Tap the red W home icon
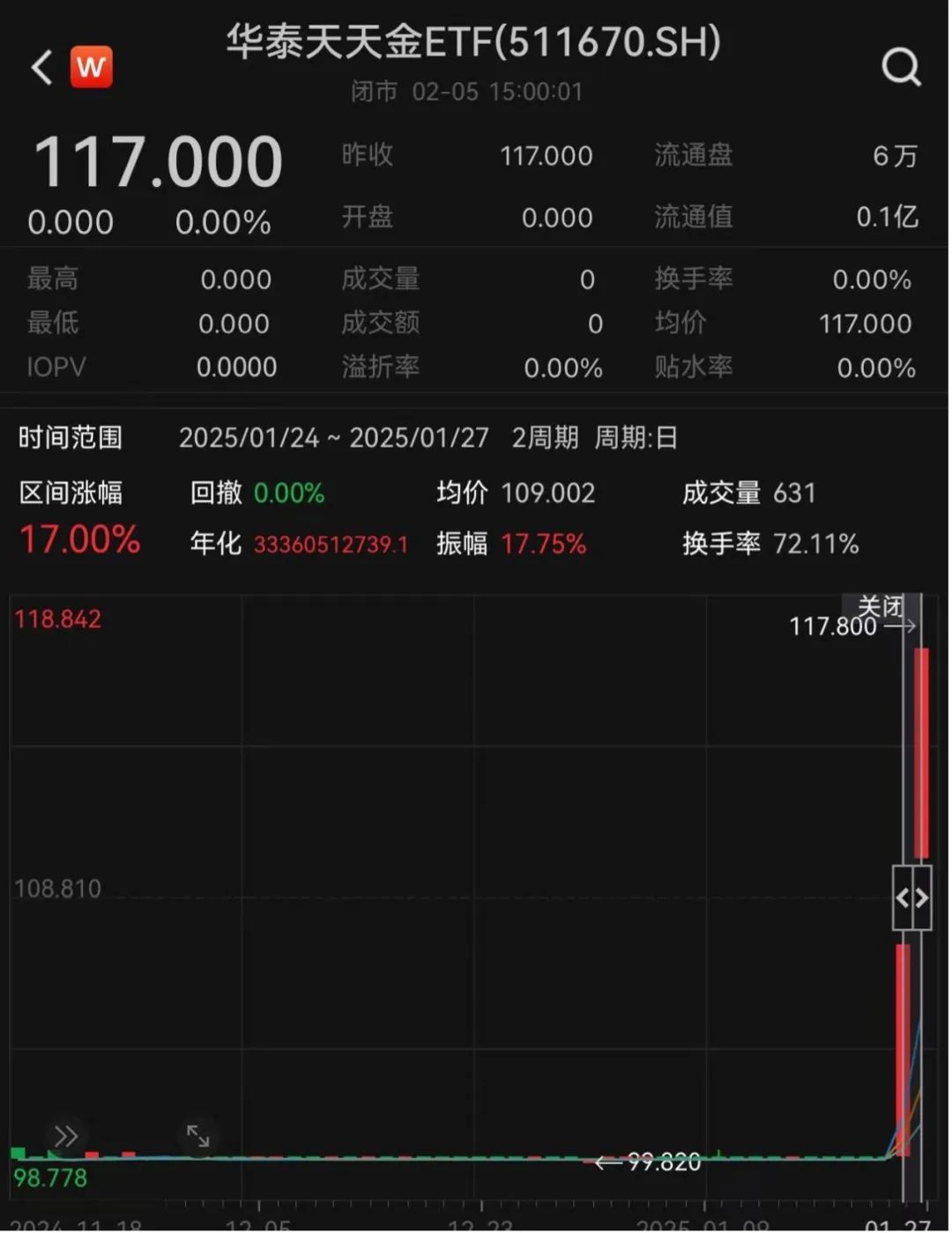The width and height of the screenshot is (952, 1233). point(92,67)
